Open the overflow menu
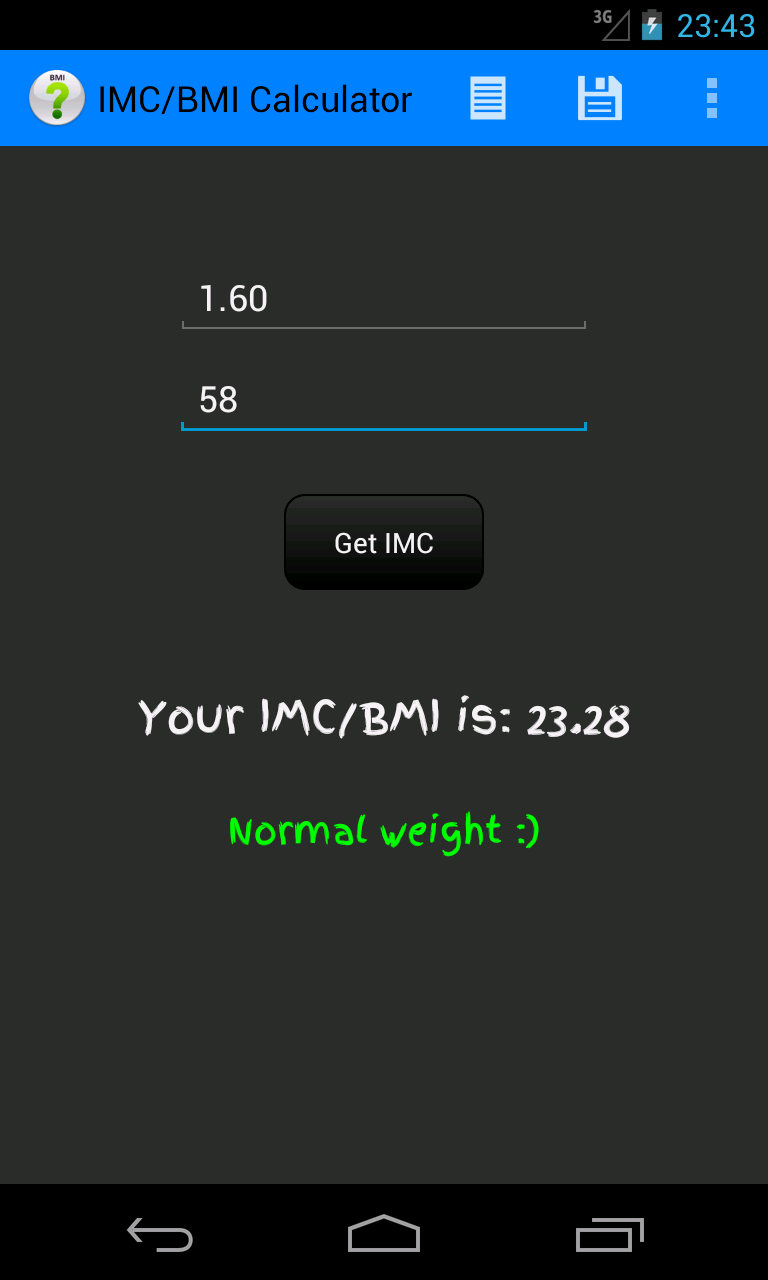 [711, 98]
